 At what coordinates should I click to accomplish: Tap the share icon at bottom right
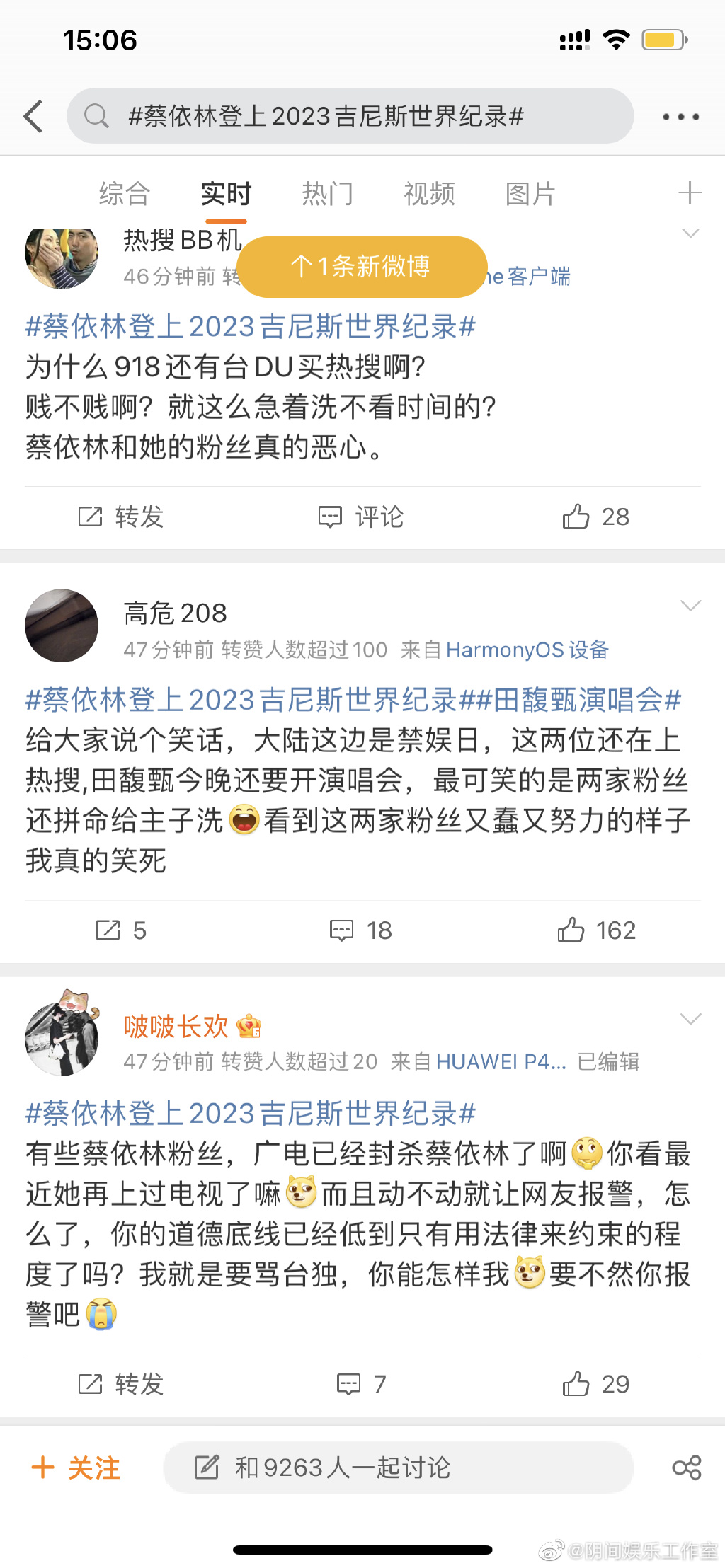pos(688,1467)
